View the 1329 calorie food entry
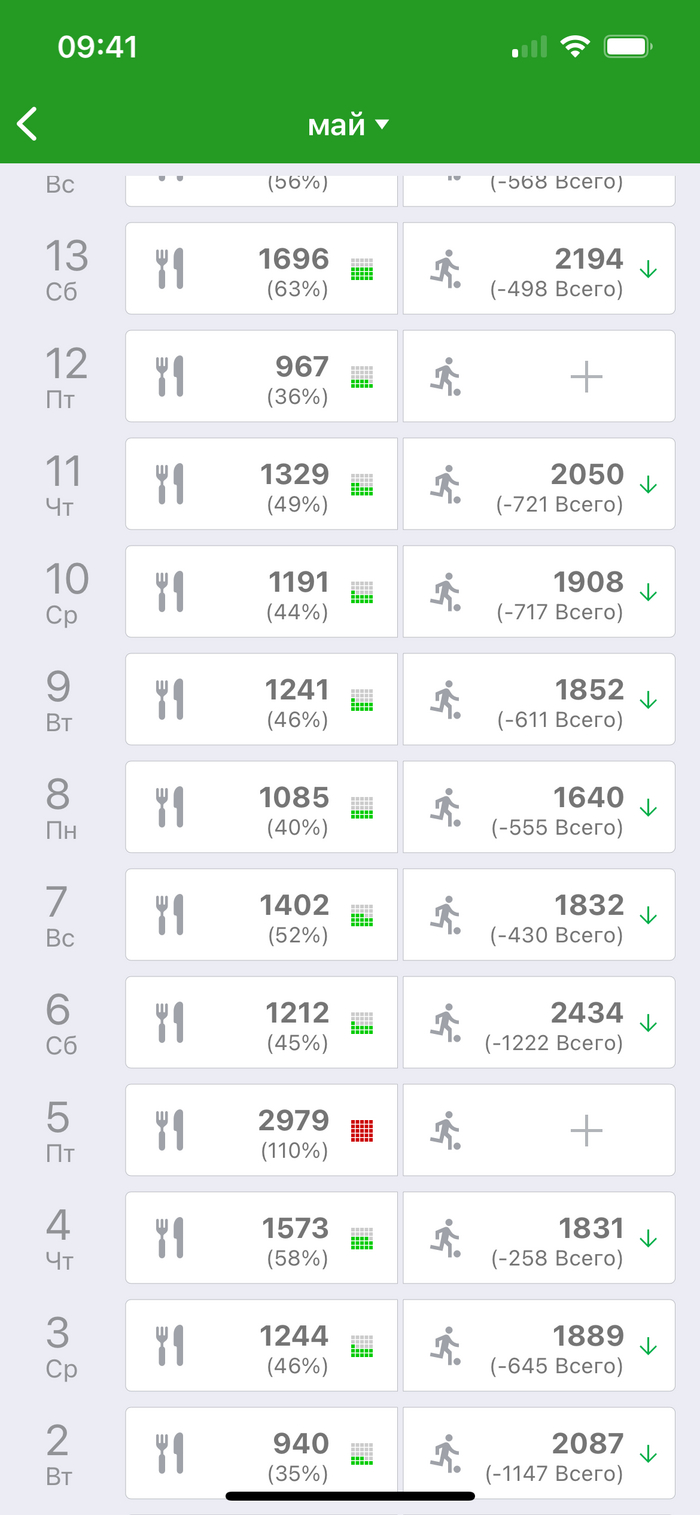Image resolution: width=700 pixels, height=1515 pixels. (x=261, y=484)
